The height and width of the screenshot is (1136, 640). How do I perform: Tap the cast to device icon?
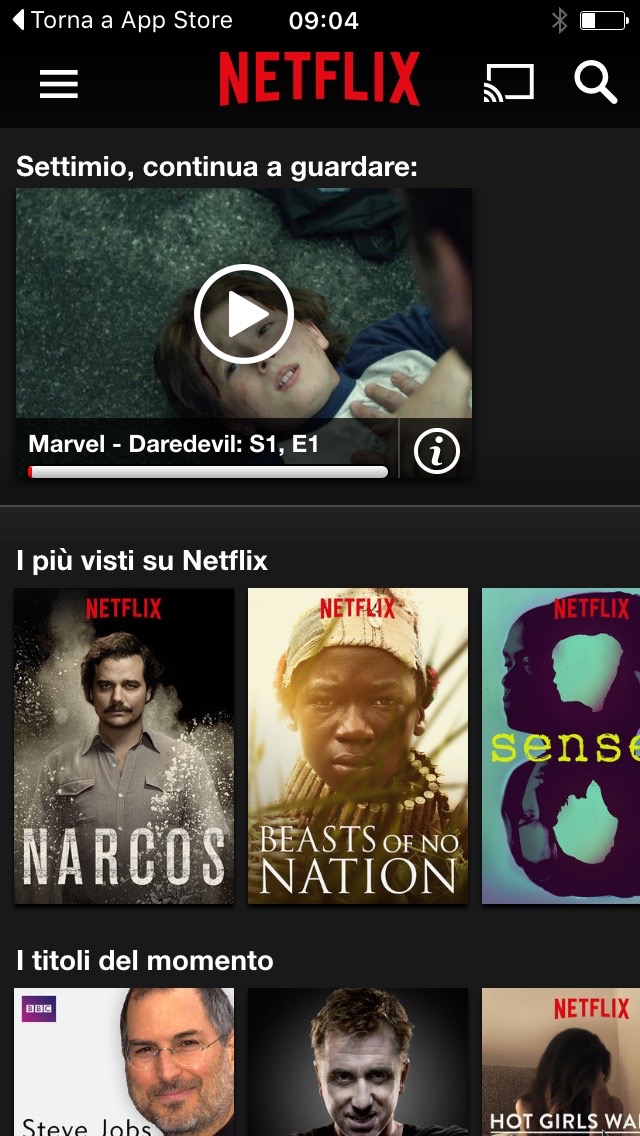point(508,84)
